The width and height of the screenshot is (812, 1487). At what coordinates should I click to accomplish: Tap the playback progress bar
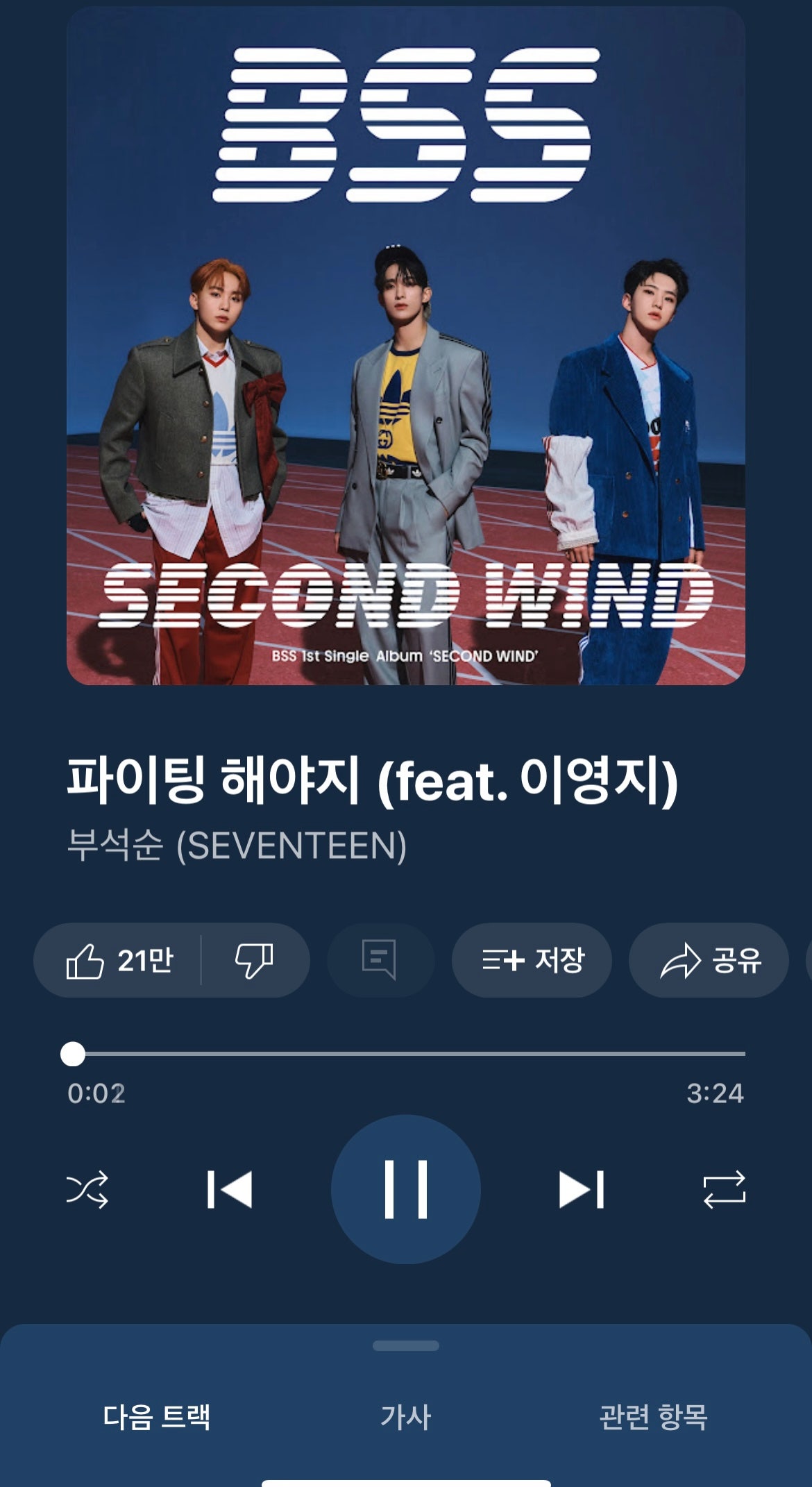[406, 1053]
